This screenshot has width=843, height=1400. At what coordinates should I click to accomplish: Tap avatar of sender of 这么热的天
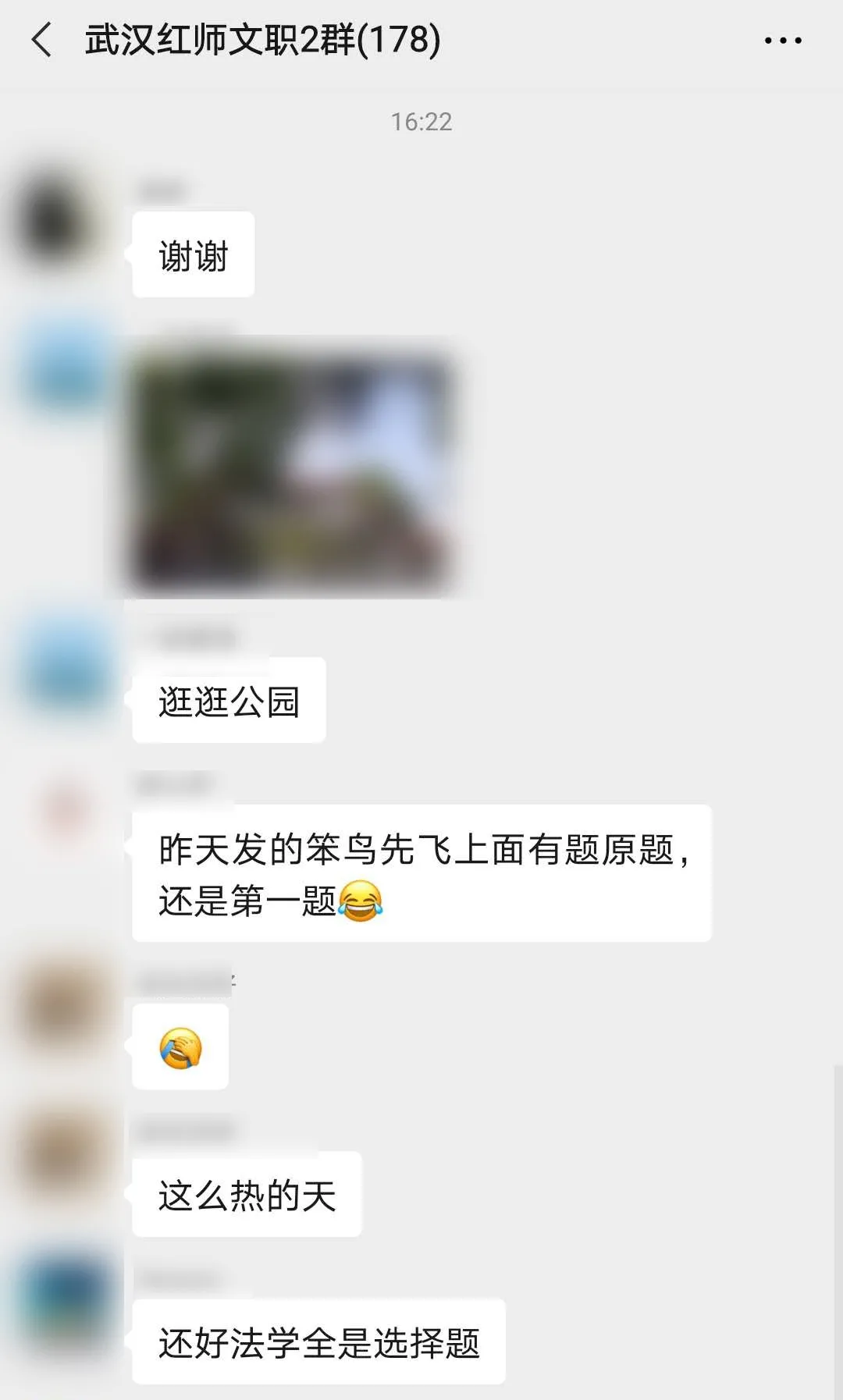pyautogui.click(x=64, y=1153)
